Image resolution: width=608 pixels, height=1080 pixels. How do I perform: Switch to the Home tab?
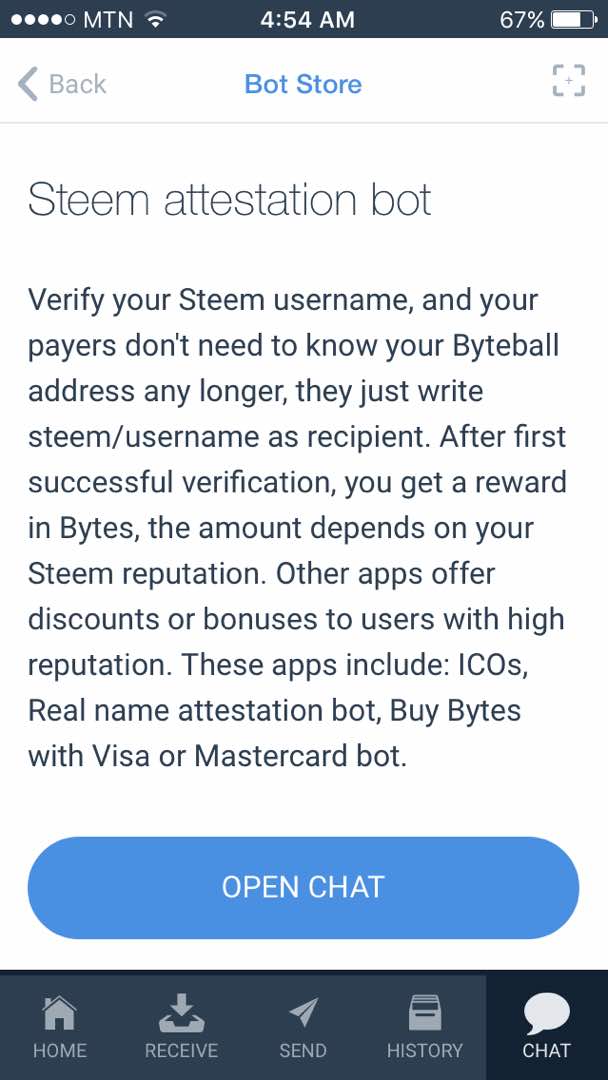[61, 1026]
